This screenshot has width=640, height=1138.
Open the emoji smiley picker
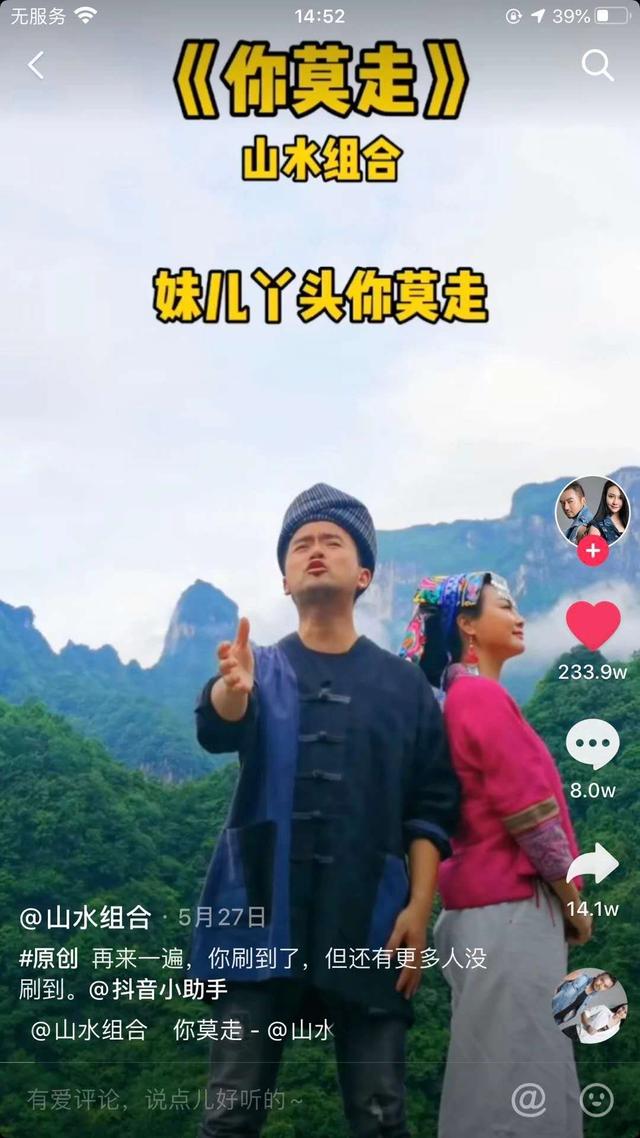point(597,1100)
